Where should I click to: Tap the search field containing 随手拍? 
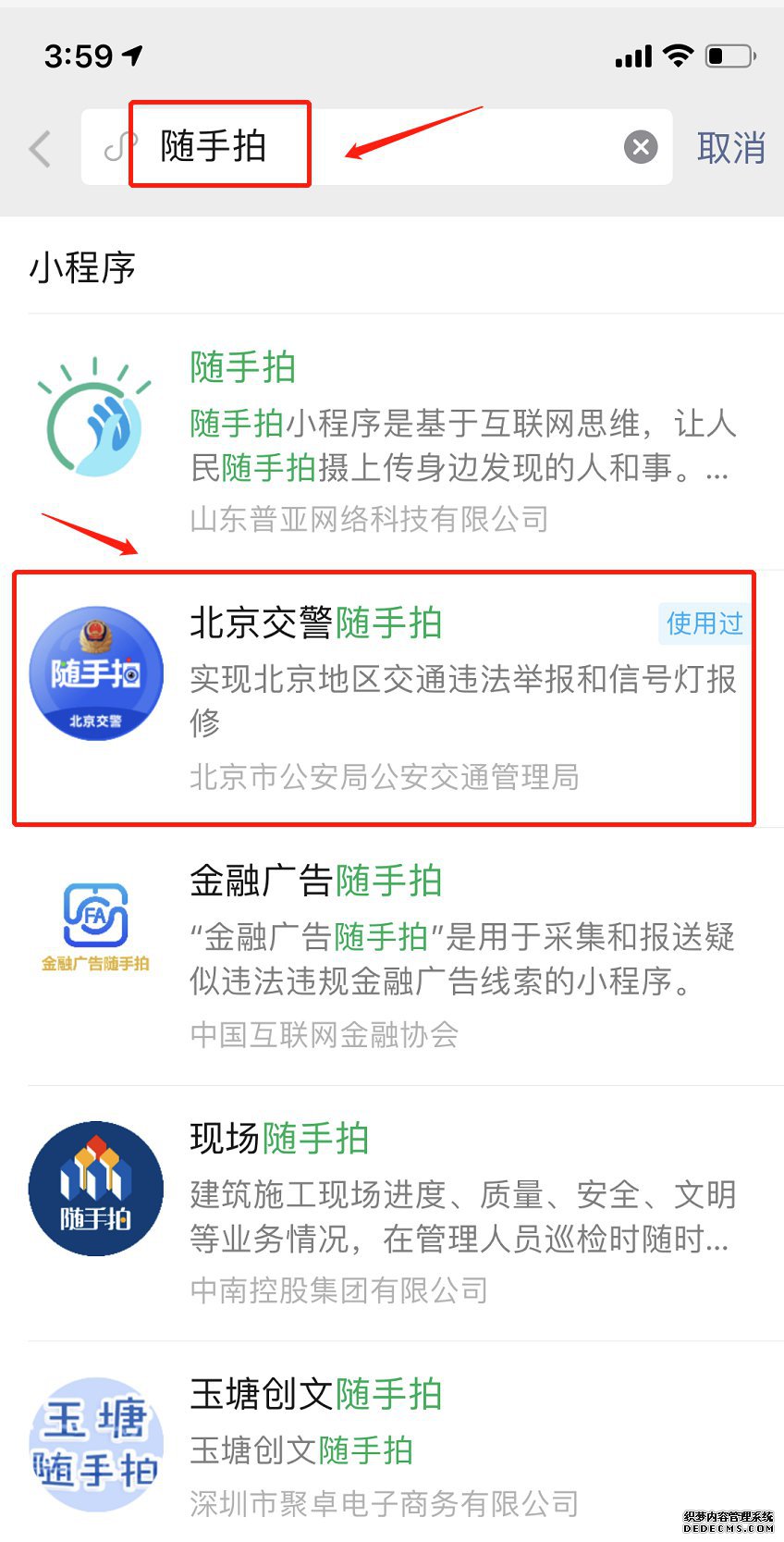pyautogui.click(x=370, y=147)
